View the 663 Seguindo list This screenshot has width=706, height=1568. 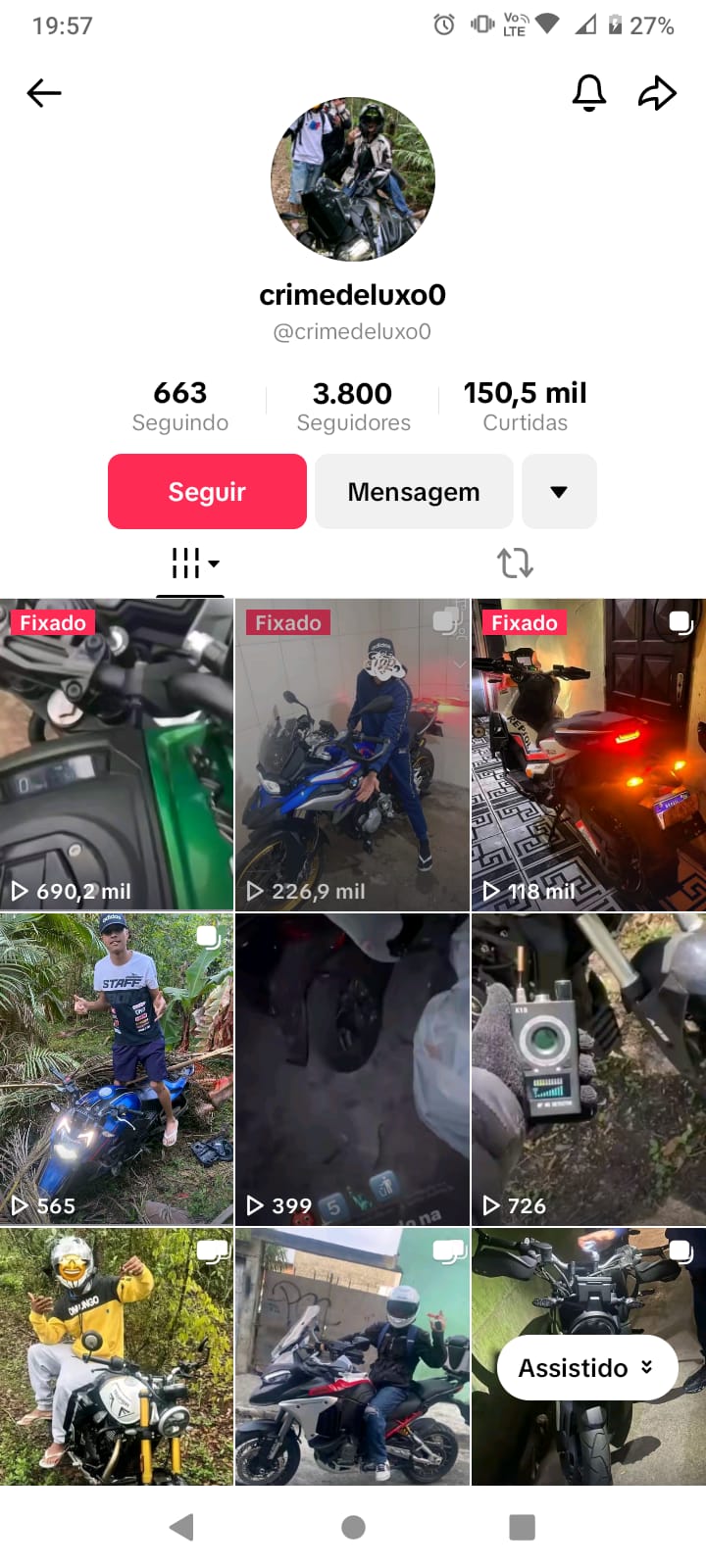180,406
